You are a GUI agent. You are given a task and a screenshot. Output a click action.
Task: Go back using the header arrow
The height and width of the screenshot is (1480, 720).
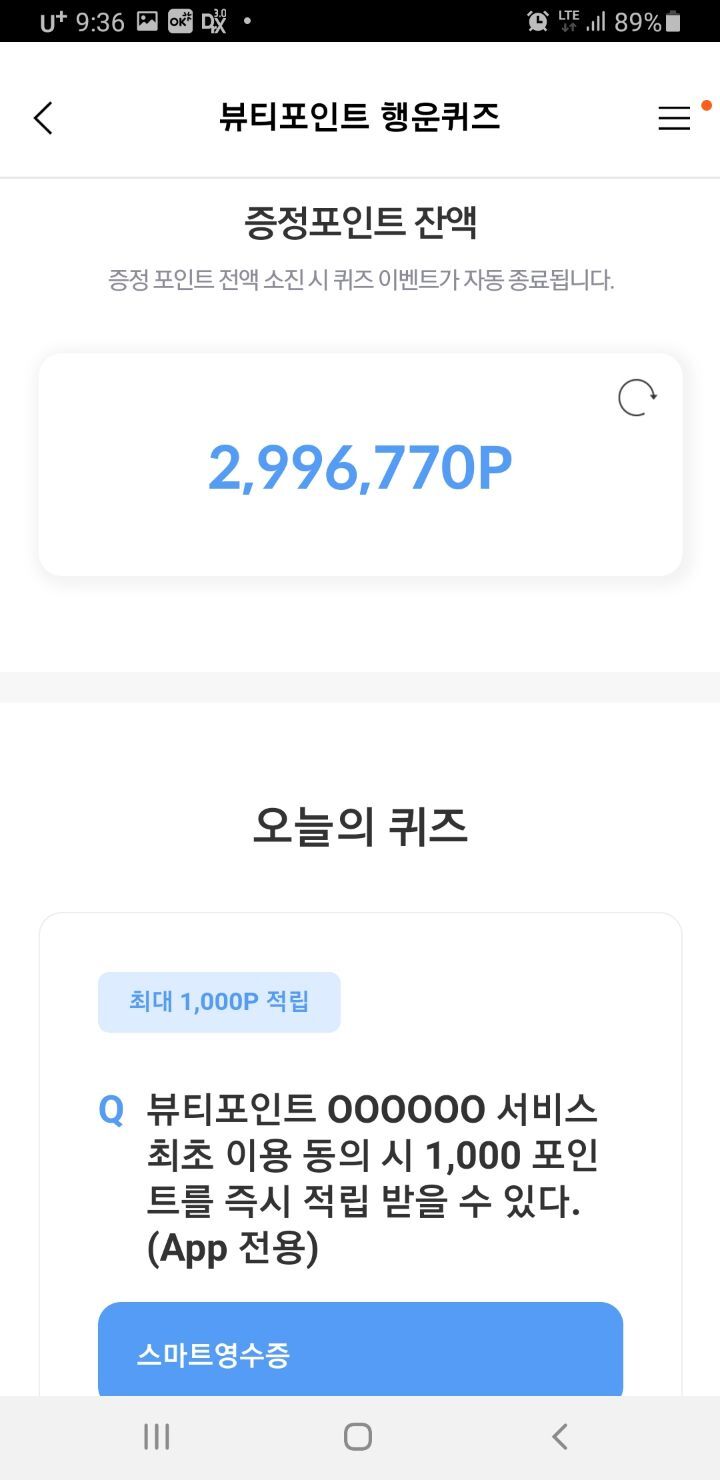click(x=43, y=118)
